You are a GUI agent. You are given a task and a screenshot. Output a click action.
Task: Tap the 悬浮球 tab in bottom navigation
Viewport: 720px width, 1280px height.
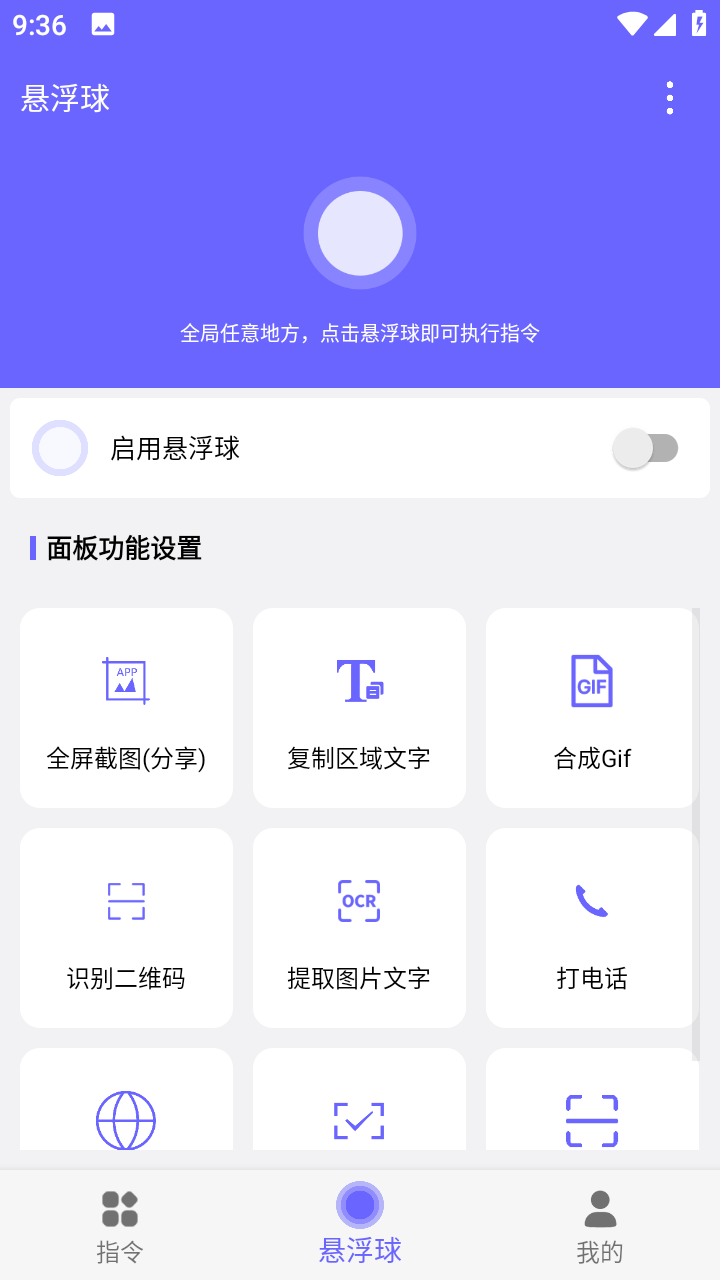coord(360,1226)
